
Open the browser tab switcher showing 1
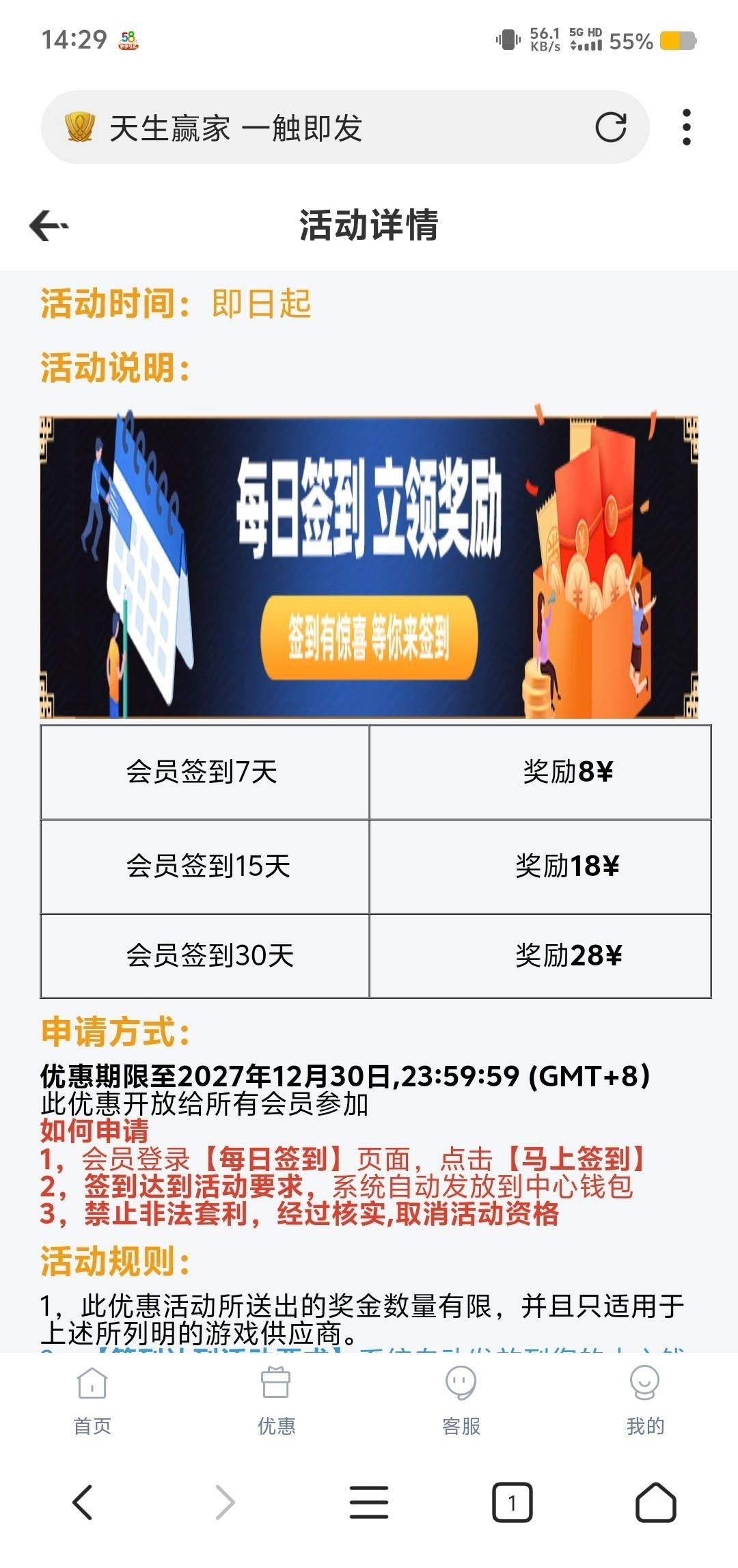click(x=512, y=1502)
